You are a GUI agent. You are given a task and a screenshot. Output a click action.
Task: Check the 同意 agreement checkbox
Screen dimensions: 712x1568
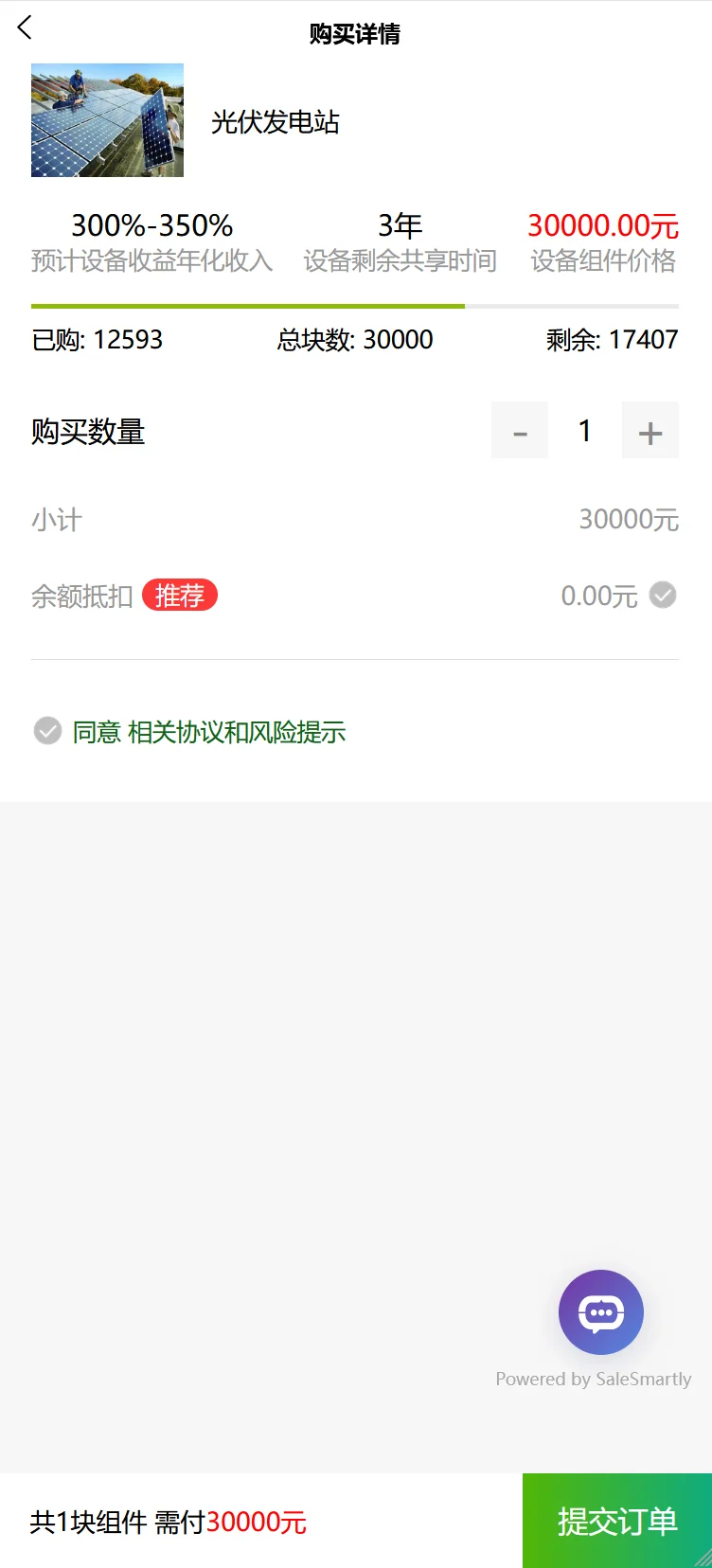pos(47,731)
